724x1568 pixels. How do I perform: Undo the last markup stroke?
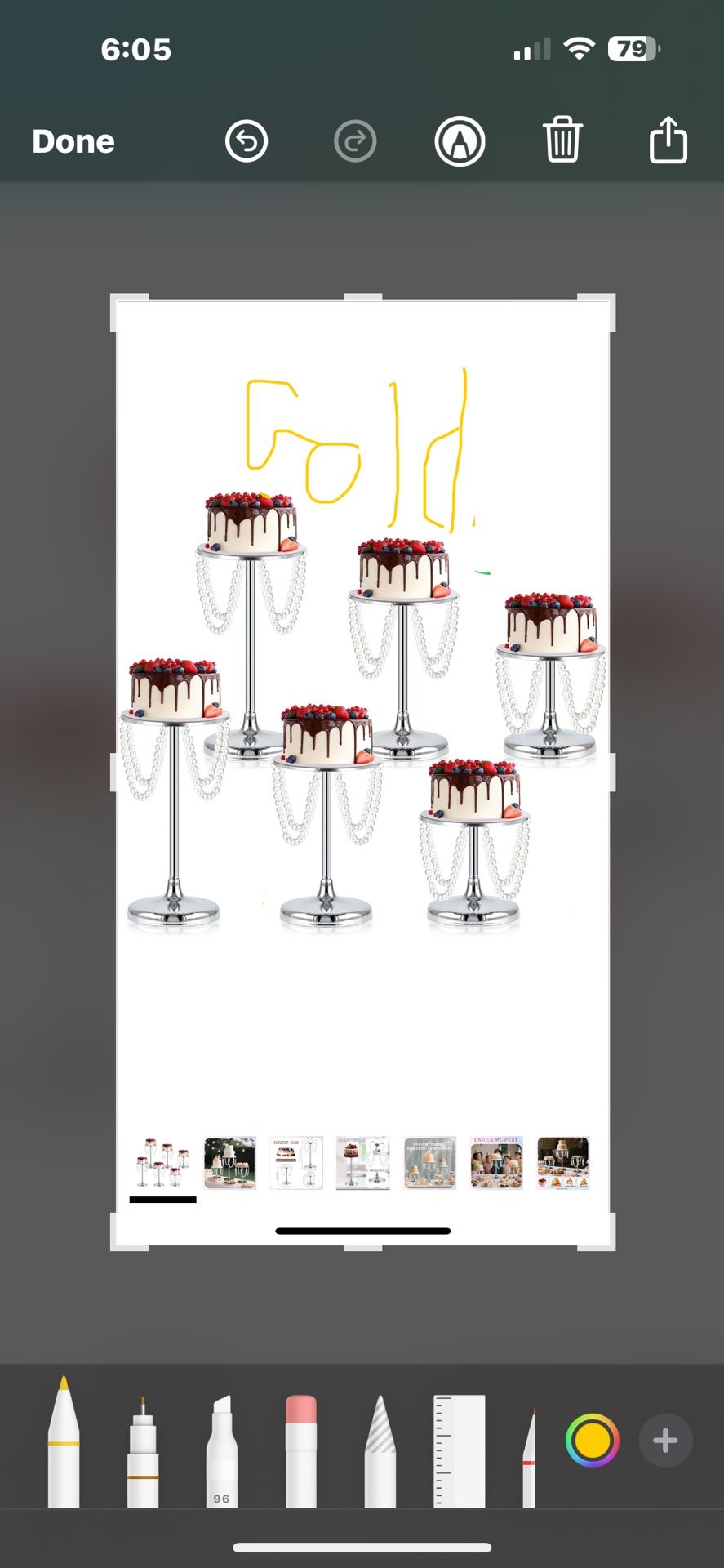(x=247, y=141)
